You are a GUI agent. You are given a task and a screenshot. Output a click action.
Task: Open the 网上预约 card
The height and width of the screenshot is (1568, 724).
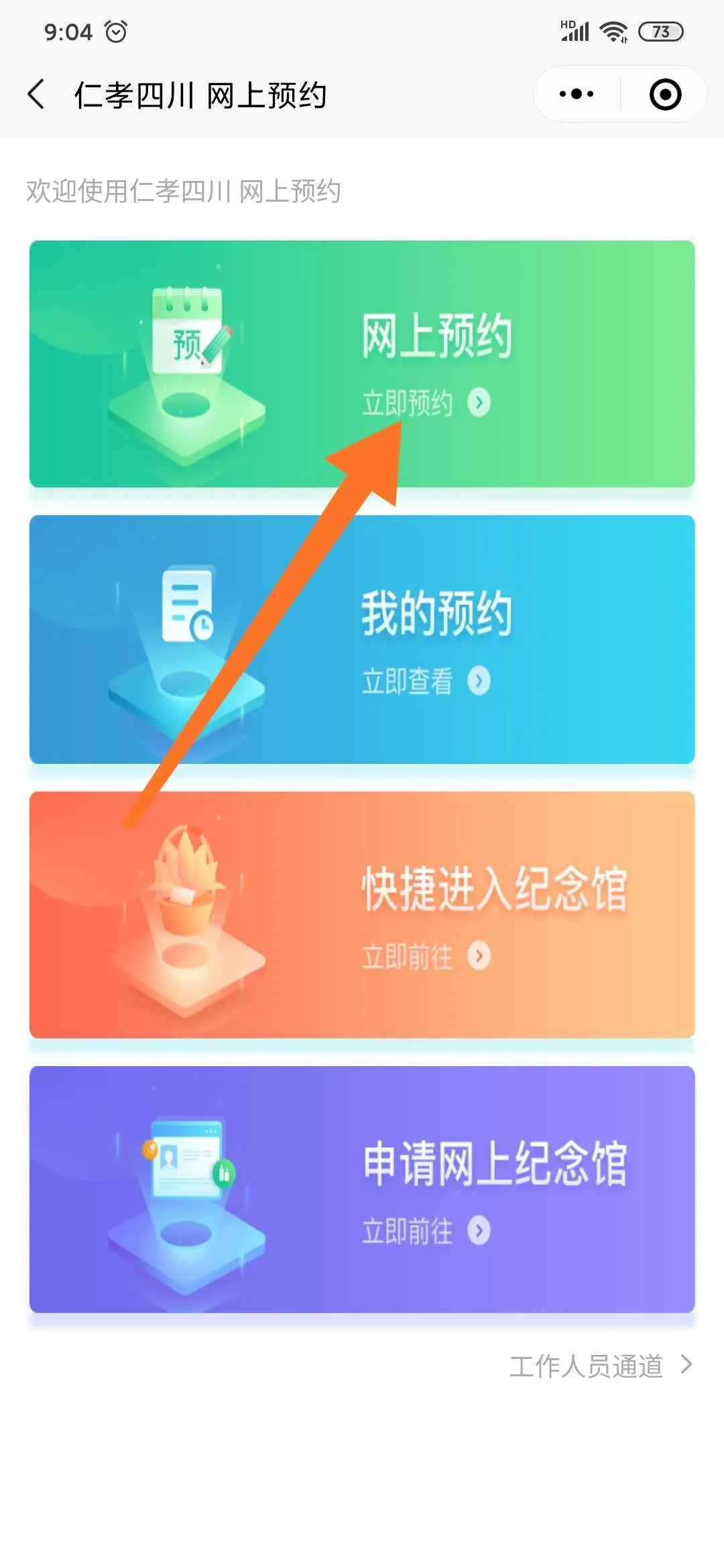coord(362,363)
